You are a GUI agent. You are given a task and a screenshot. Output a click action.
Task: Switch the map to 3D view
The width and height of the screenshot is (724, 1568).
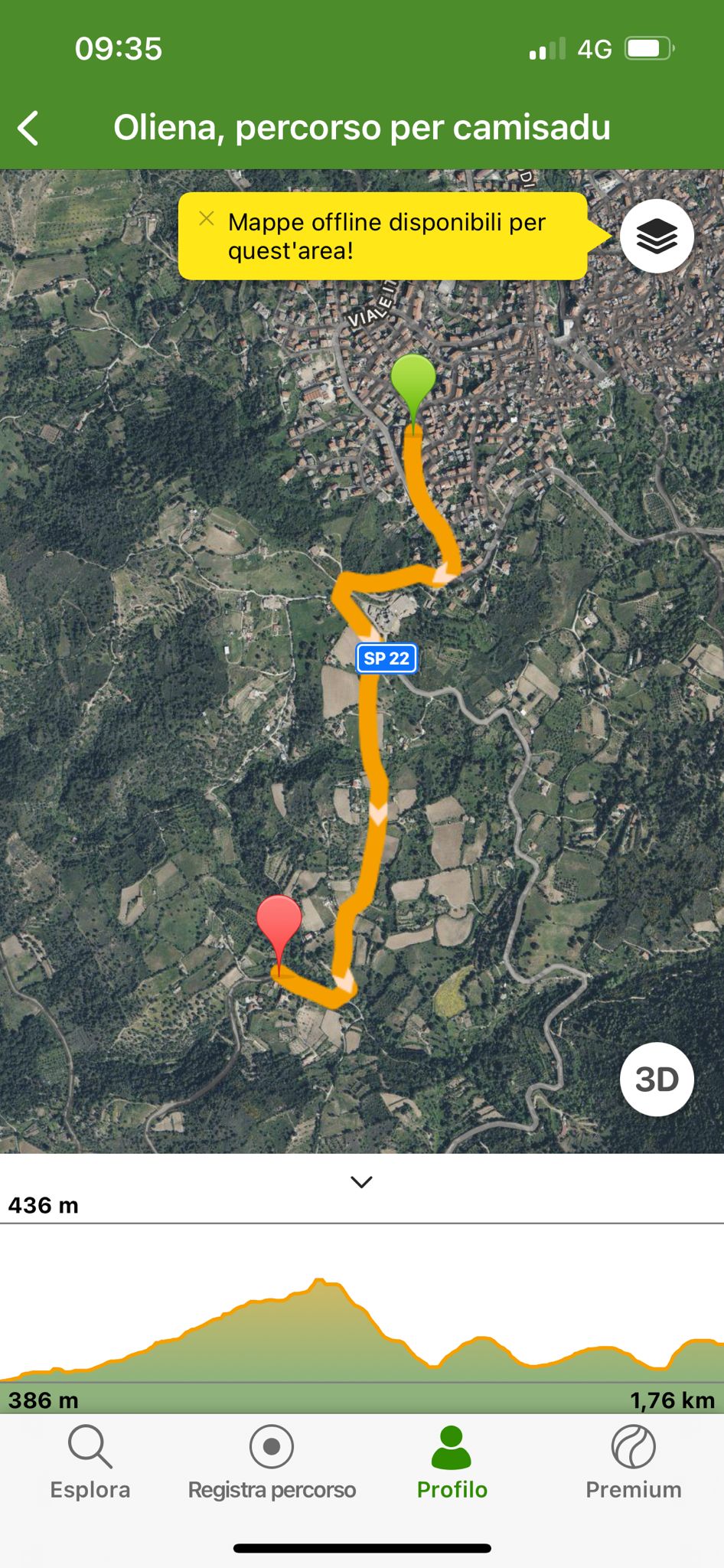click(657, 1079)
